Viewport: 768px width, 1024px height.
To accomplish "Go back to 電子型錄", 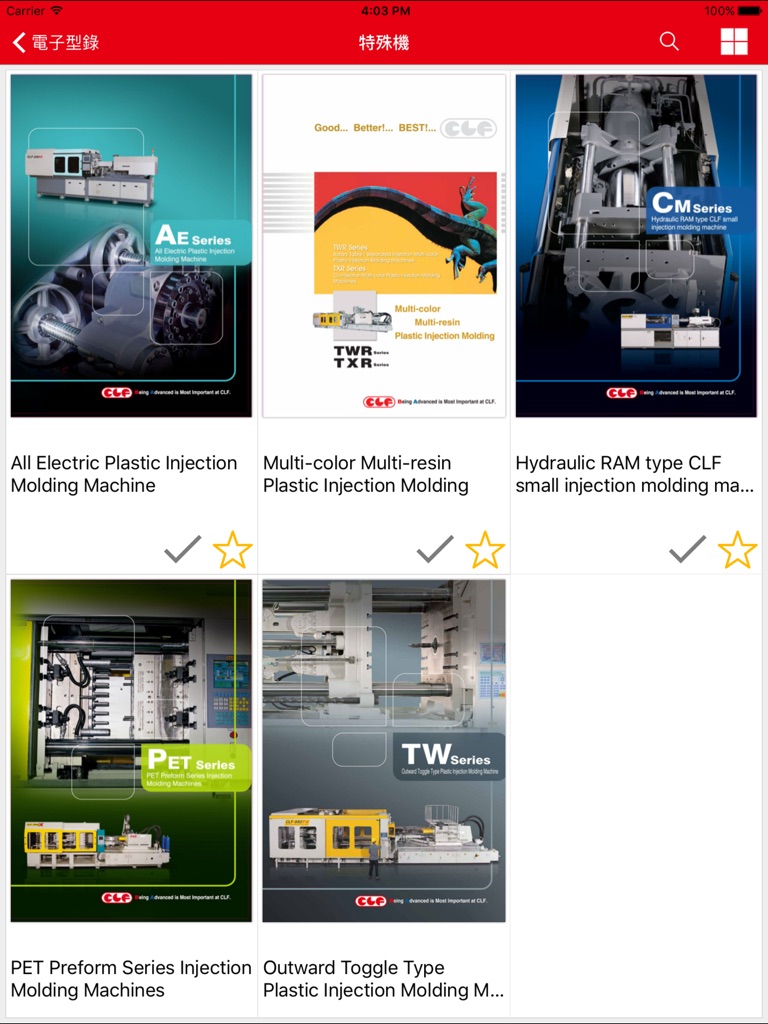I will [55, 42].
